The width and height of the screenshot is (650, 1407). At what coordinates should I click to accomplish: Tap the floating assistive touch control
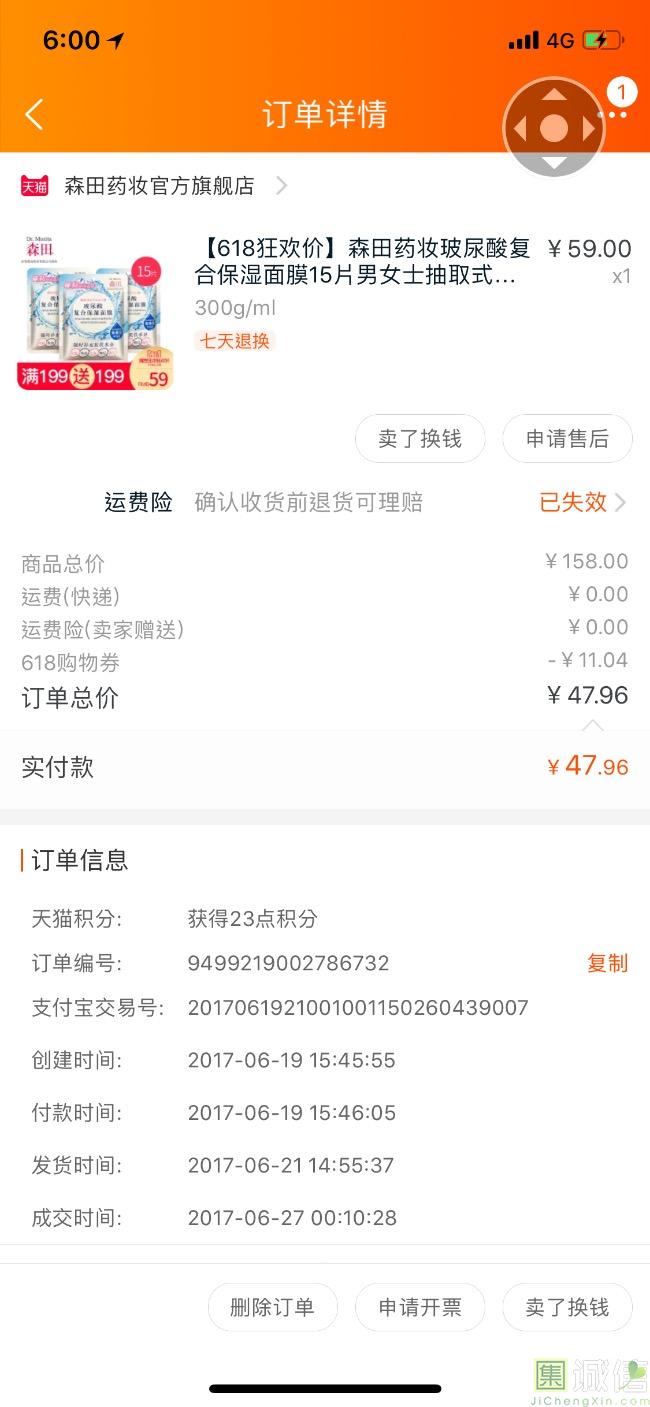[x=553, y=128]
